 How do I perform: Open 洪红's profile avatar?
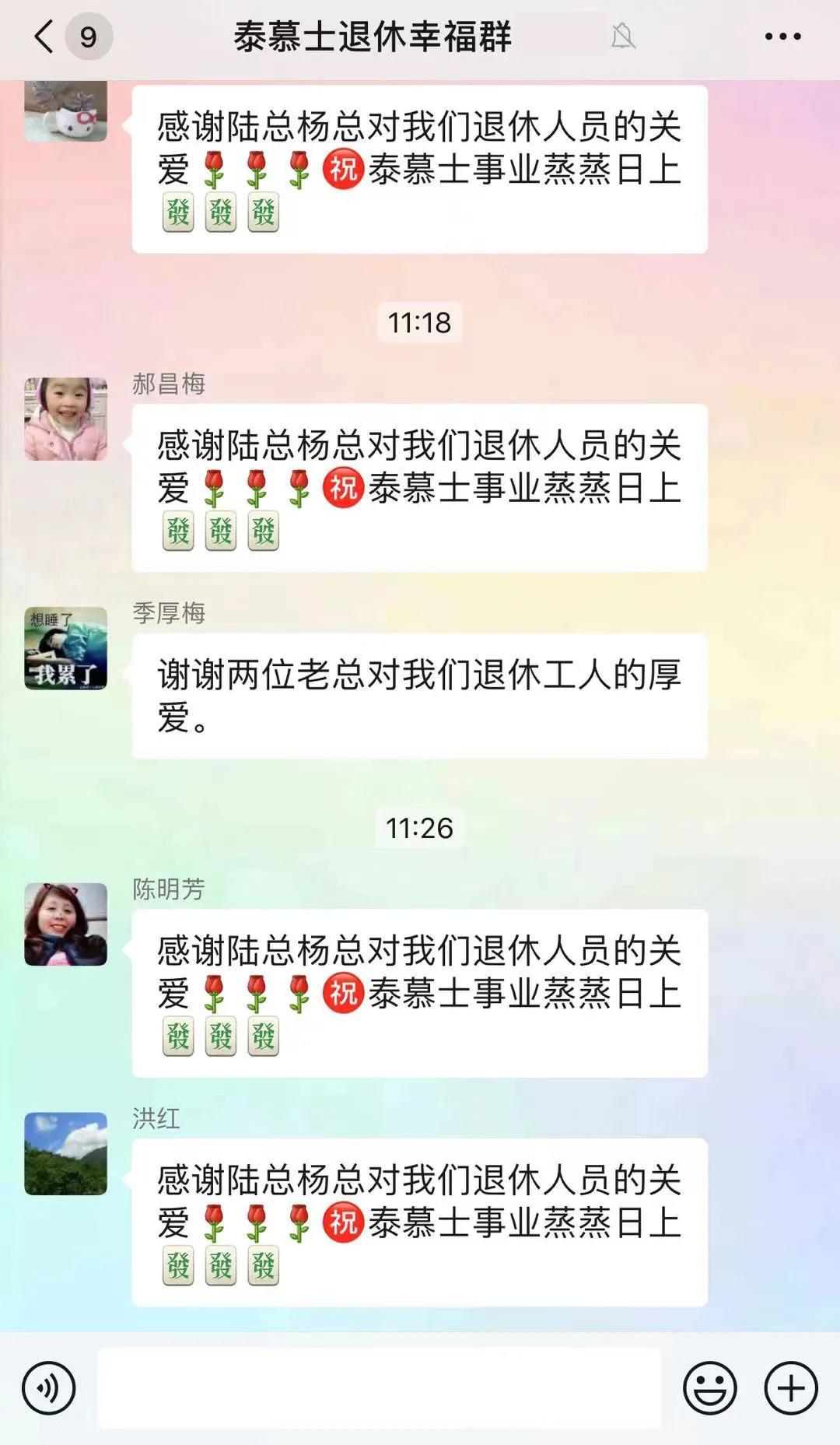[x=66, y=1153]
